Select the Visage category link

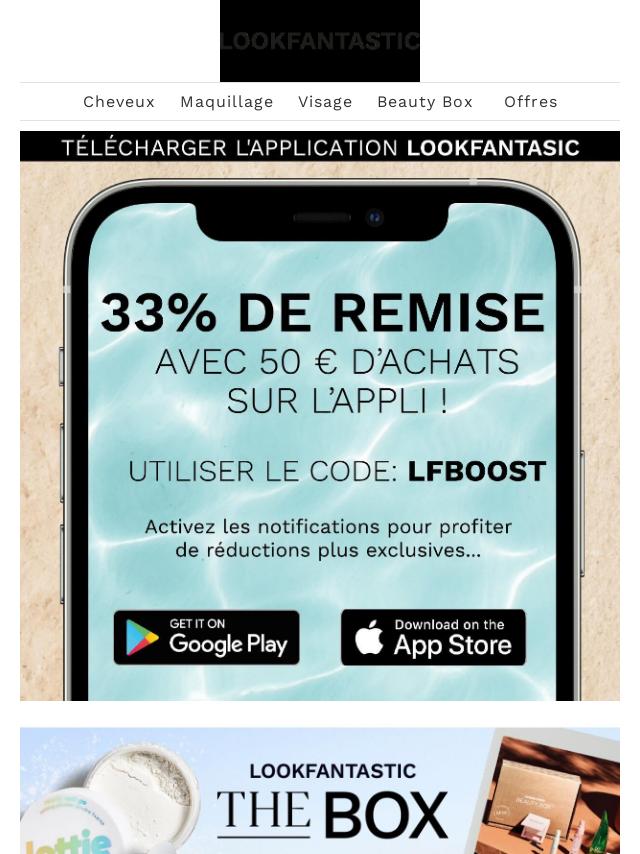pyautogui.click(x=325, y=102)
